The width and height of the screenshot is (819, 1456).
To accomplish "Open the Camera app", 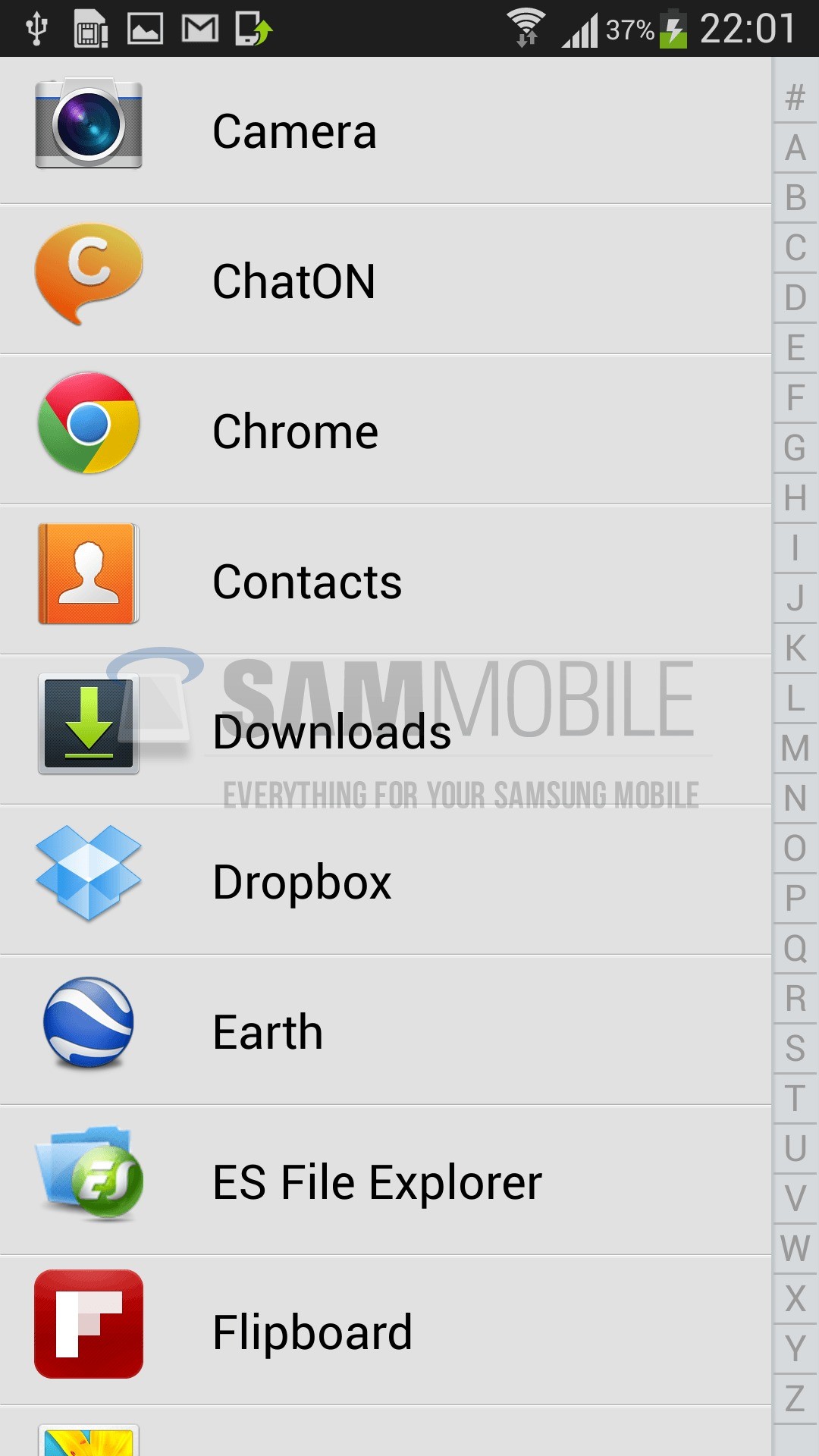I will tap(294, 130).
